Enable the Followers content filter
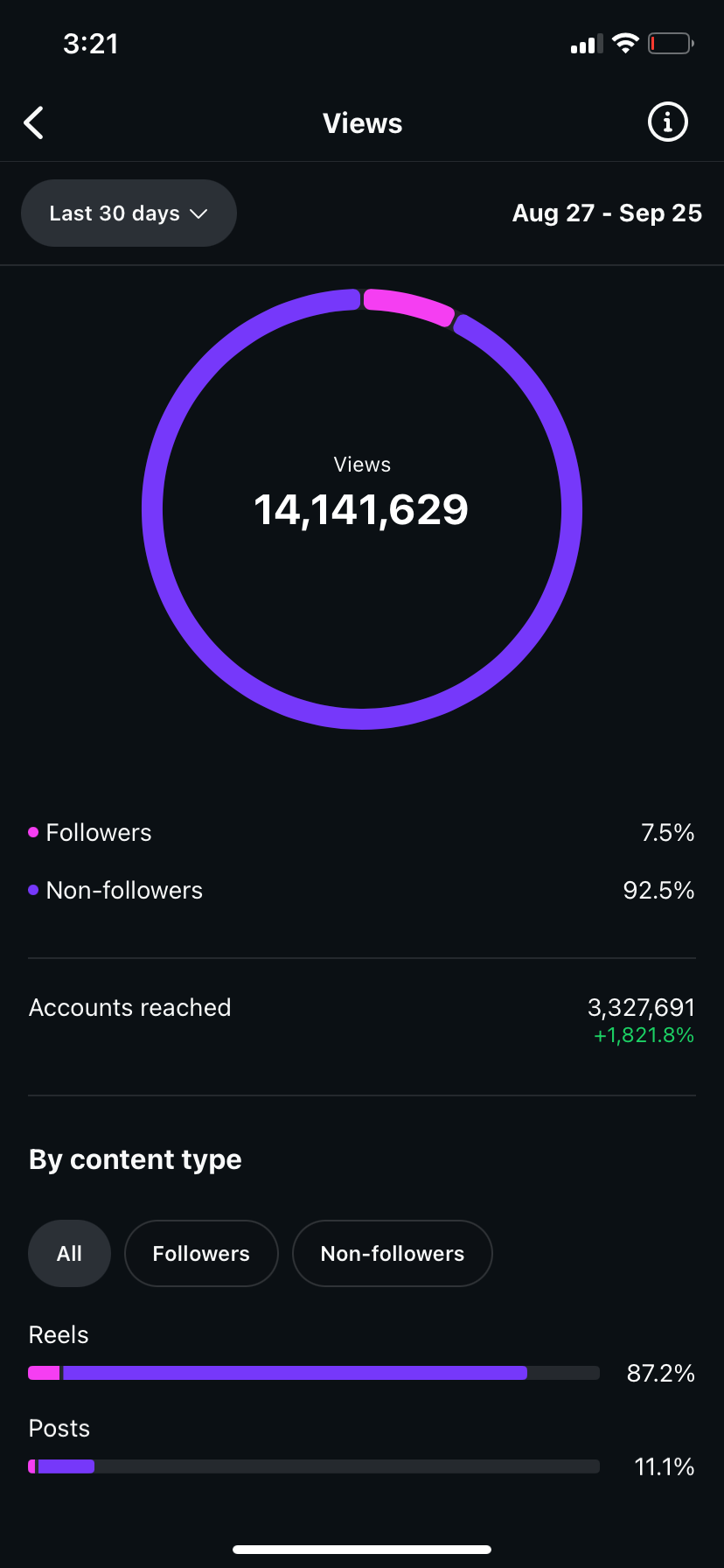This screenshot has width=724, height=1568. [201, 1253]
